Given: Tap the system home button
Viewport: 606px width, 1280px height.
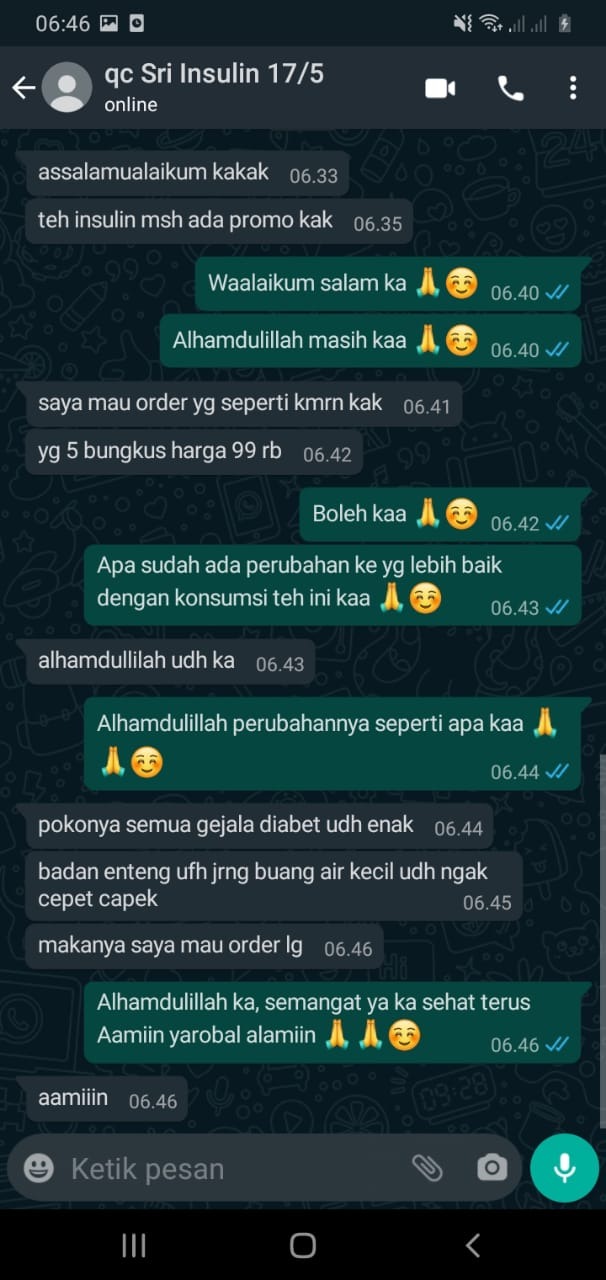Looking at the screenshot, I should (x=303, y=1245).
